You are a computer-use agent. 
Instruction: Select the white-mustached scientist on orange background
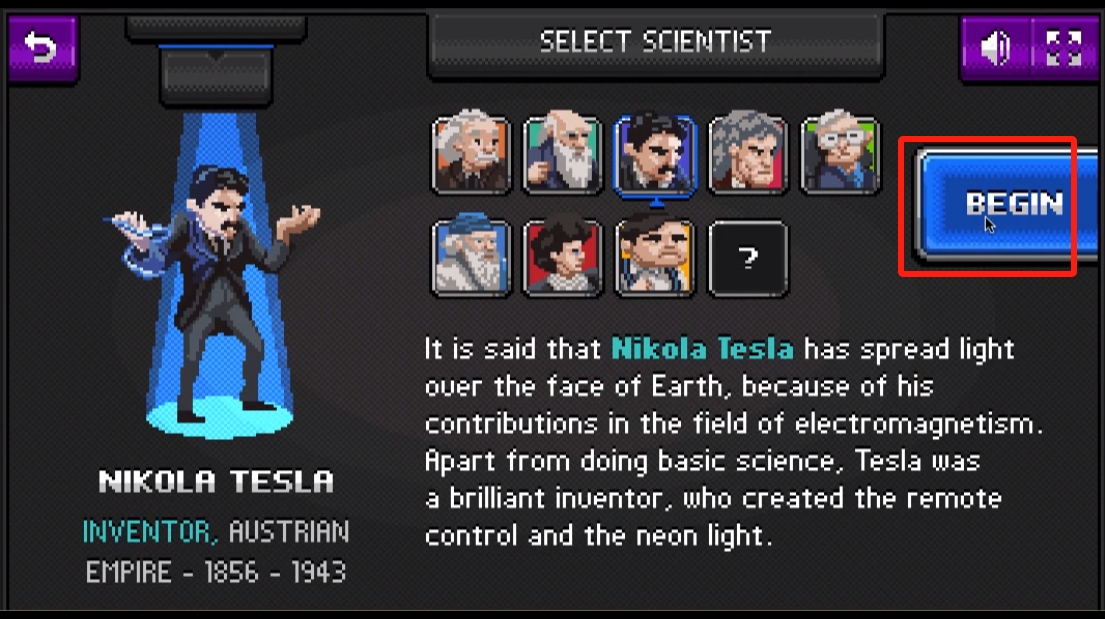471,155
